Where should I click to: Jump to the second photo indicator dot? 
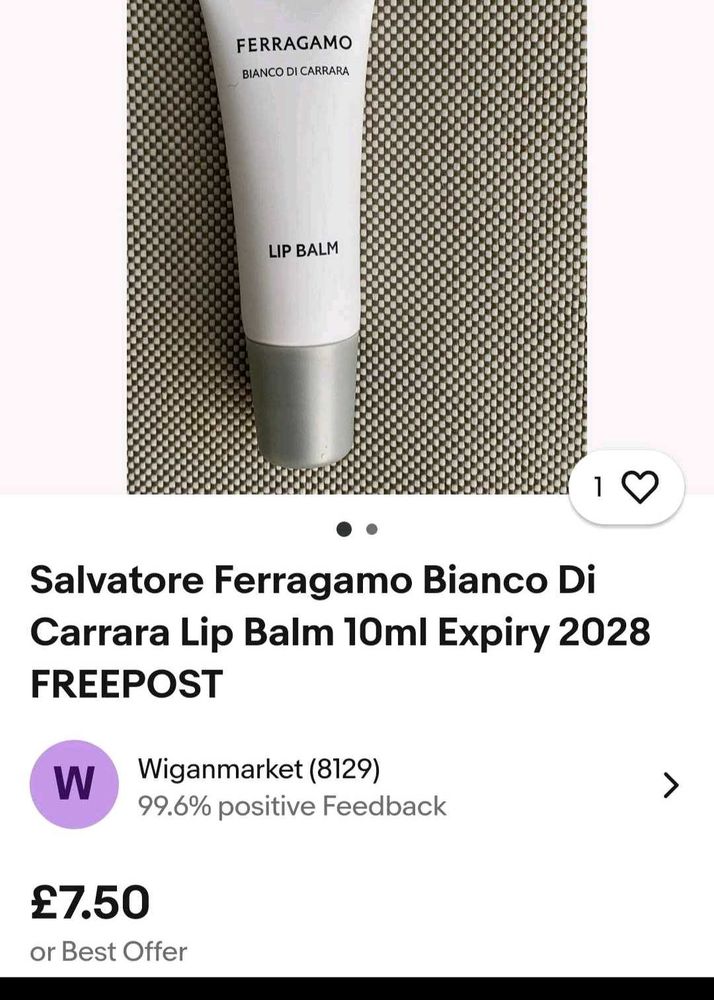pyautogui.click(x=372, y=530)
